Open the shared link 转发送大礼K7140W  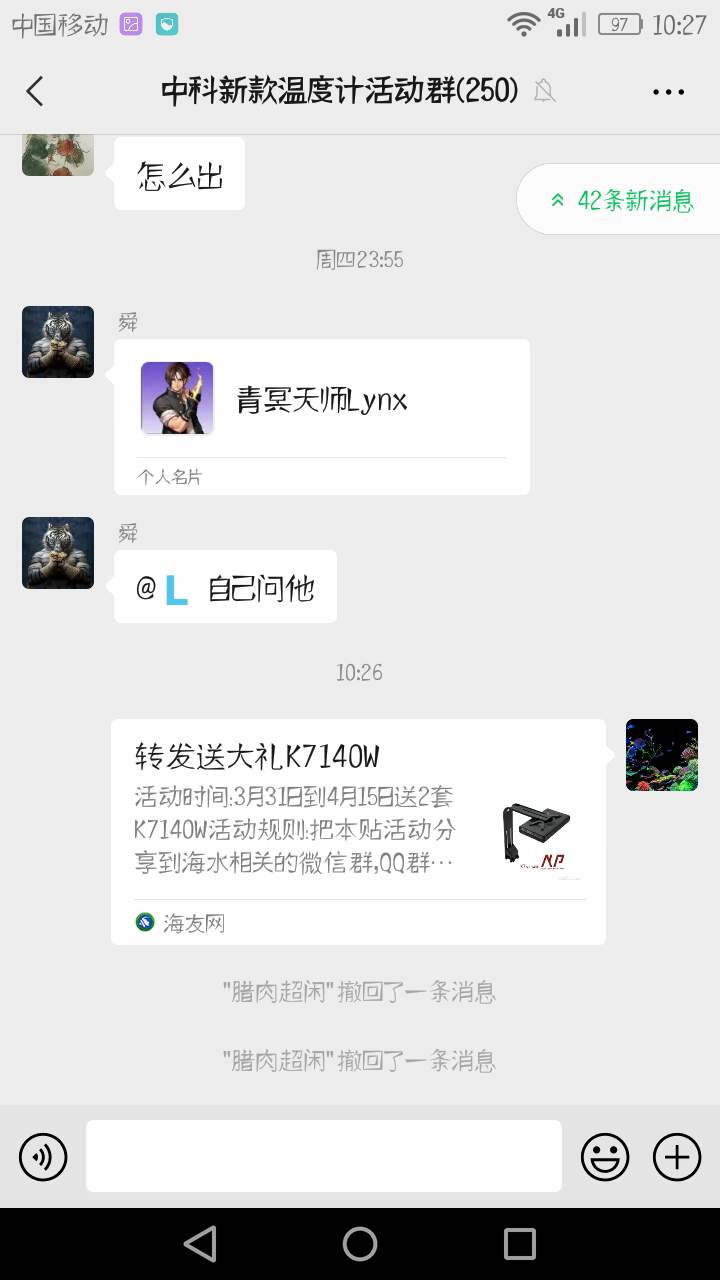[358, 830]
